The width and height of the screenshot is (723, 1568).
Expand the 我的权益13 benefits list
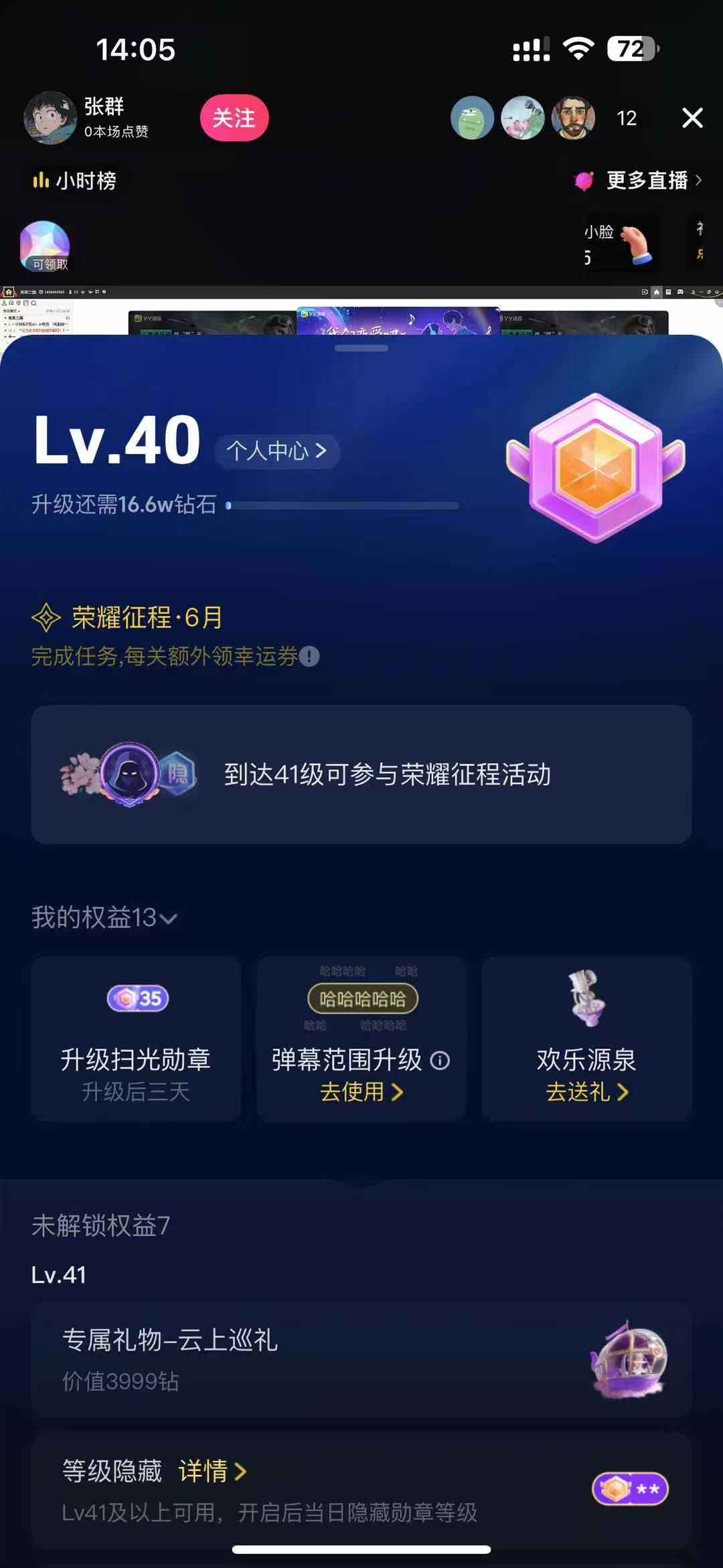click(104, 917)
